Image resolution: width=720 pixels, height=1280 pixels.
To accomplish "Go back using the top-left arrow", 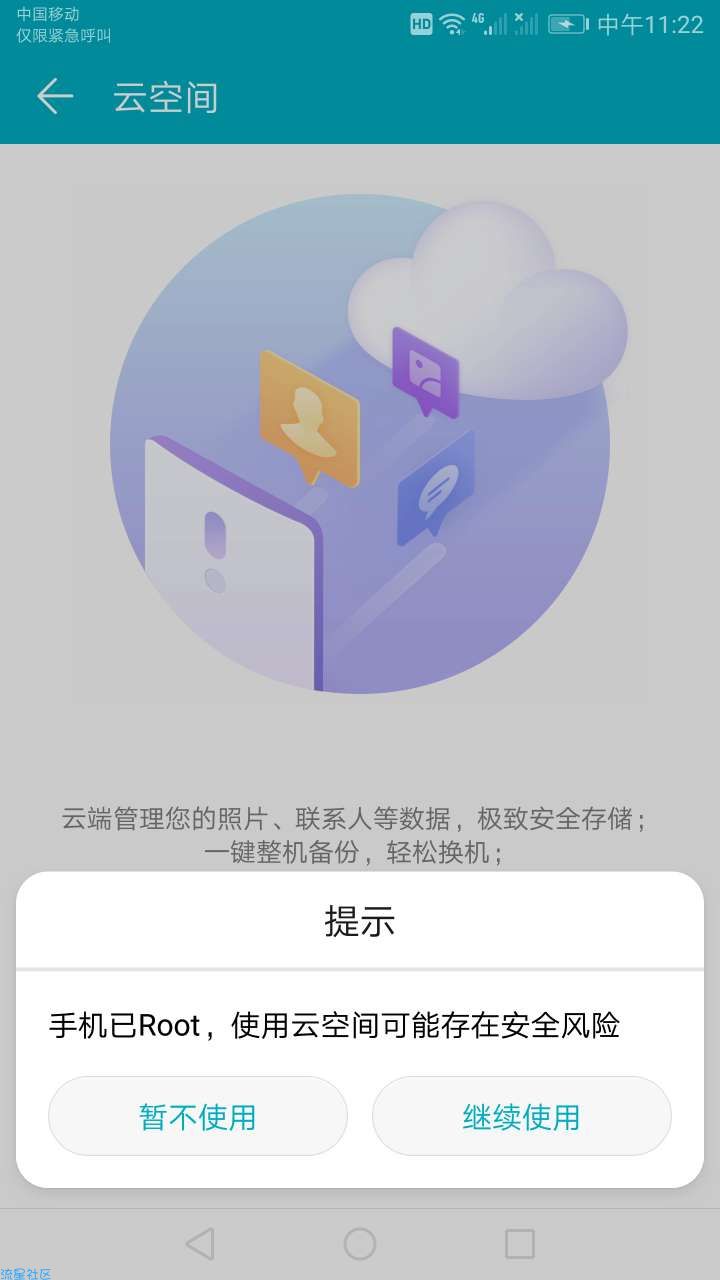I will 55,97.
